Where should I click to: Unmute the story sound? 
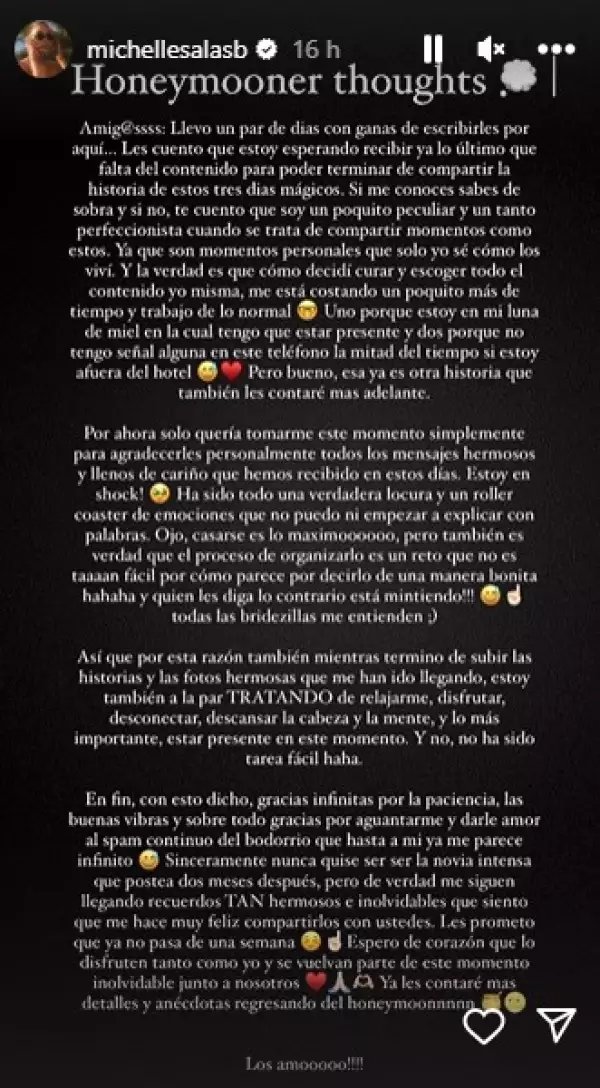click(491, 48)
